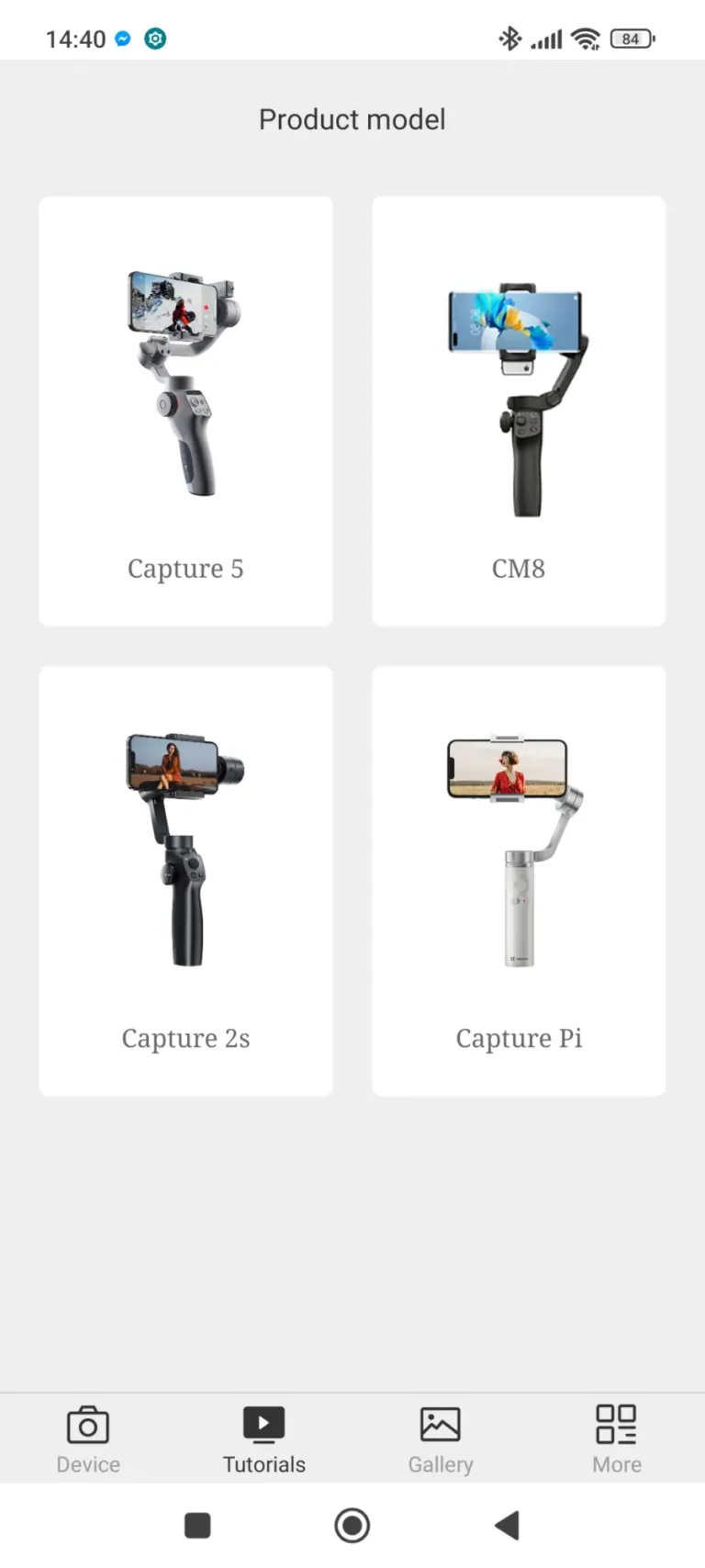705x1568 pixels.
Task: Tap the battery indicator showing 84
Action: click(632, 39)
